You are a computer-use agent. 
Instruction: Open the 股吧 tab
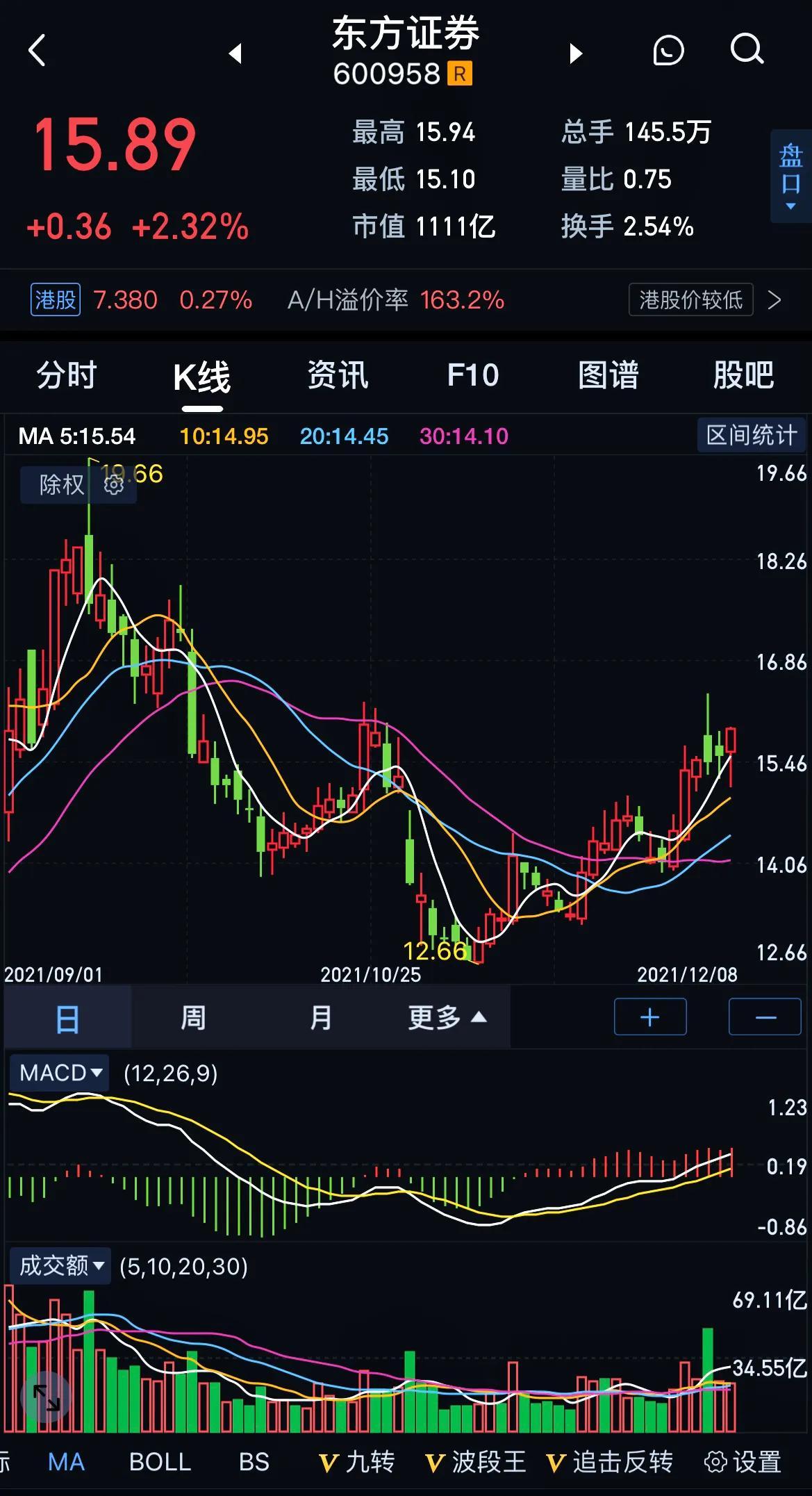[743, 376]
